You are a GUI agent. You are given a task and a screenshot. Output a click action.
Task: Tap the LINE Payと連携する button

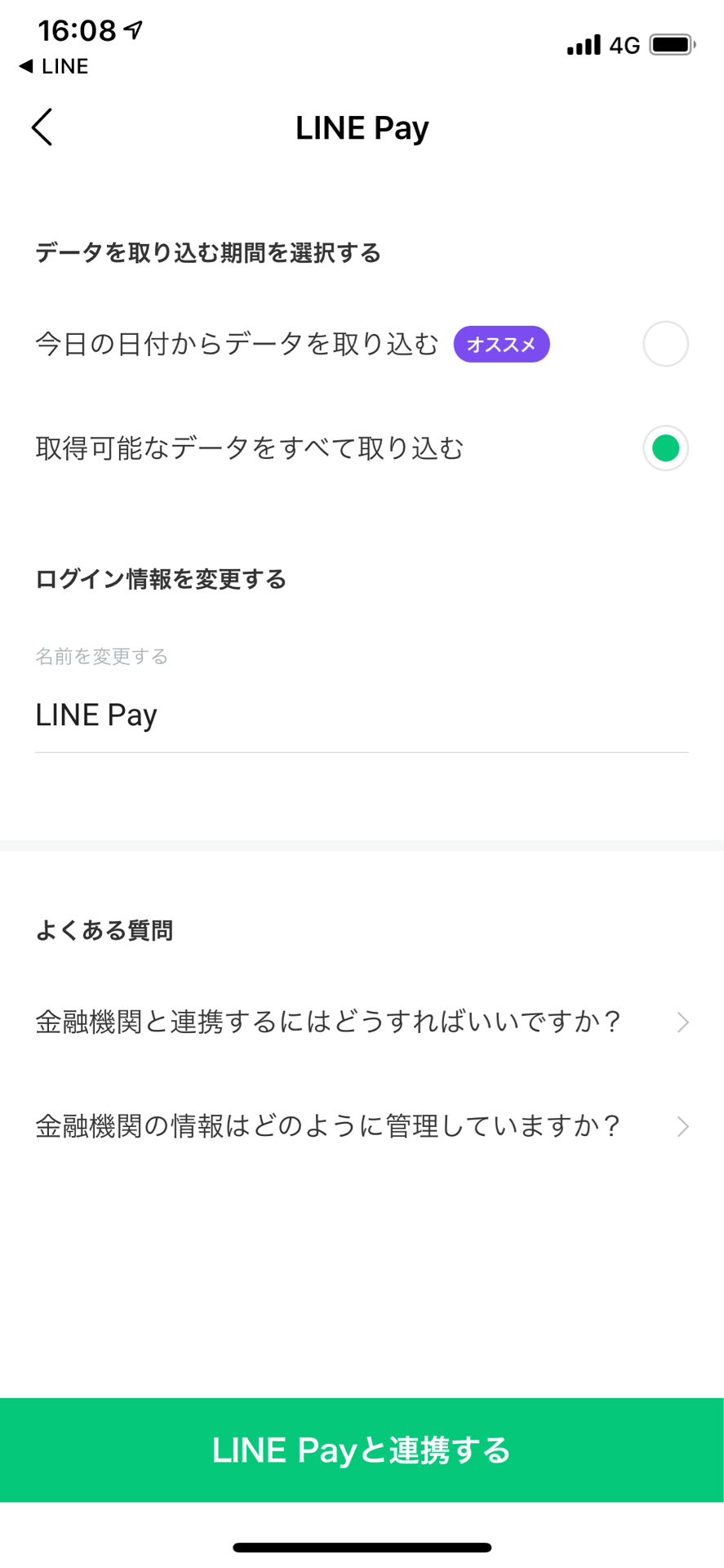point(362,1450)
